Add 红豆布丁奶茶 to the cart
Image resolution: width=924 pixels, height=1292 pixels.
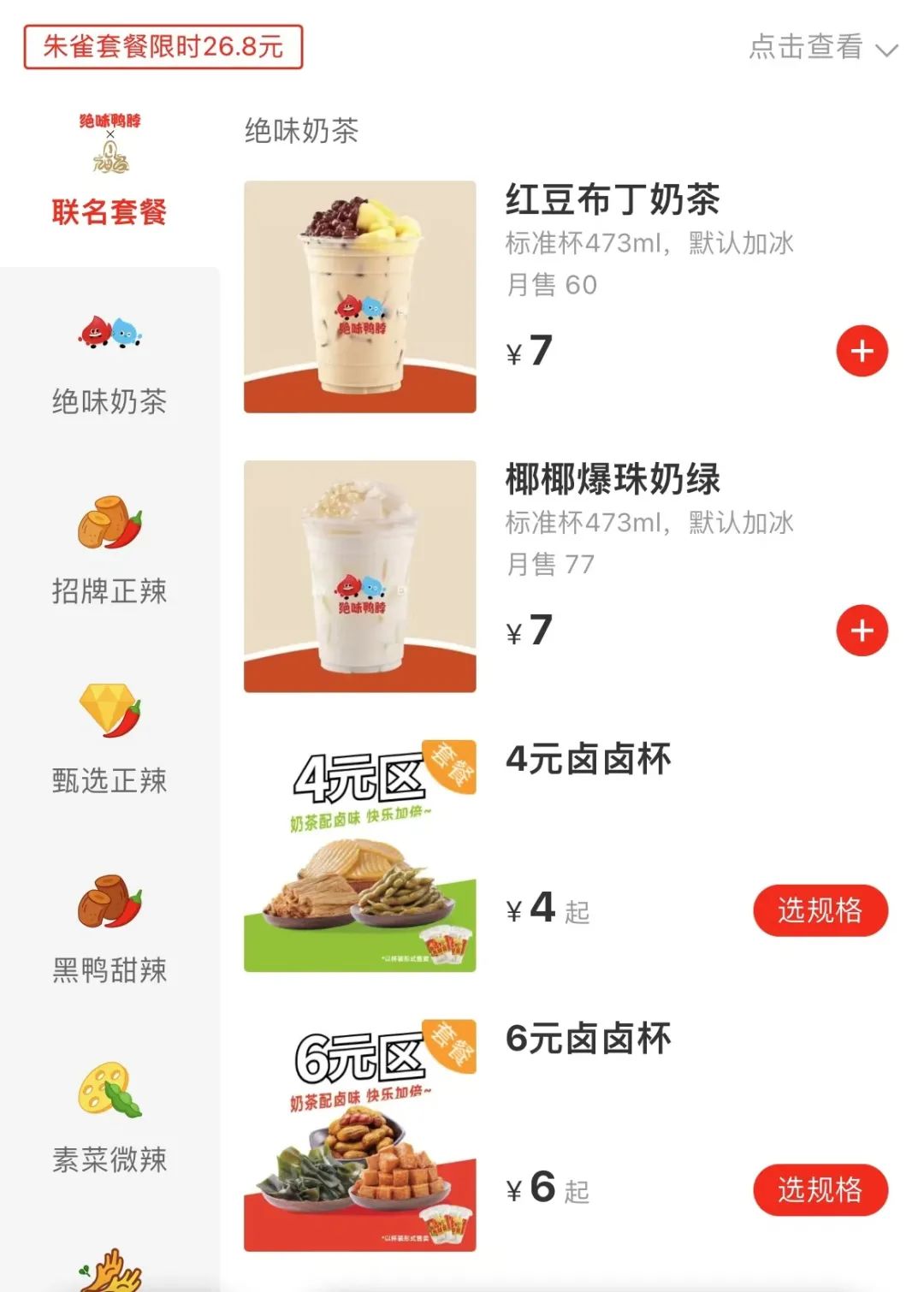[x=862, y=351]
